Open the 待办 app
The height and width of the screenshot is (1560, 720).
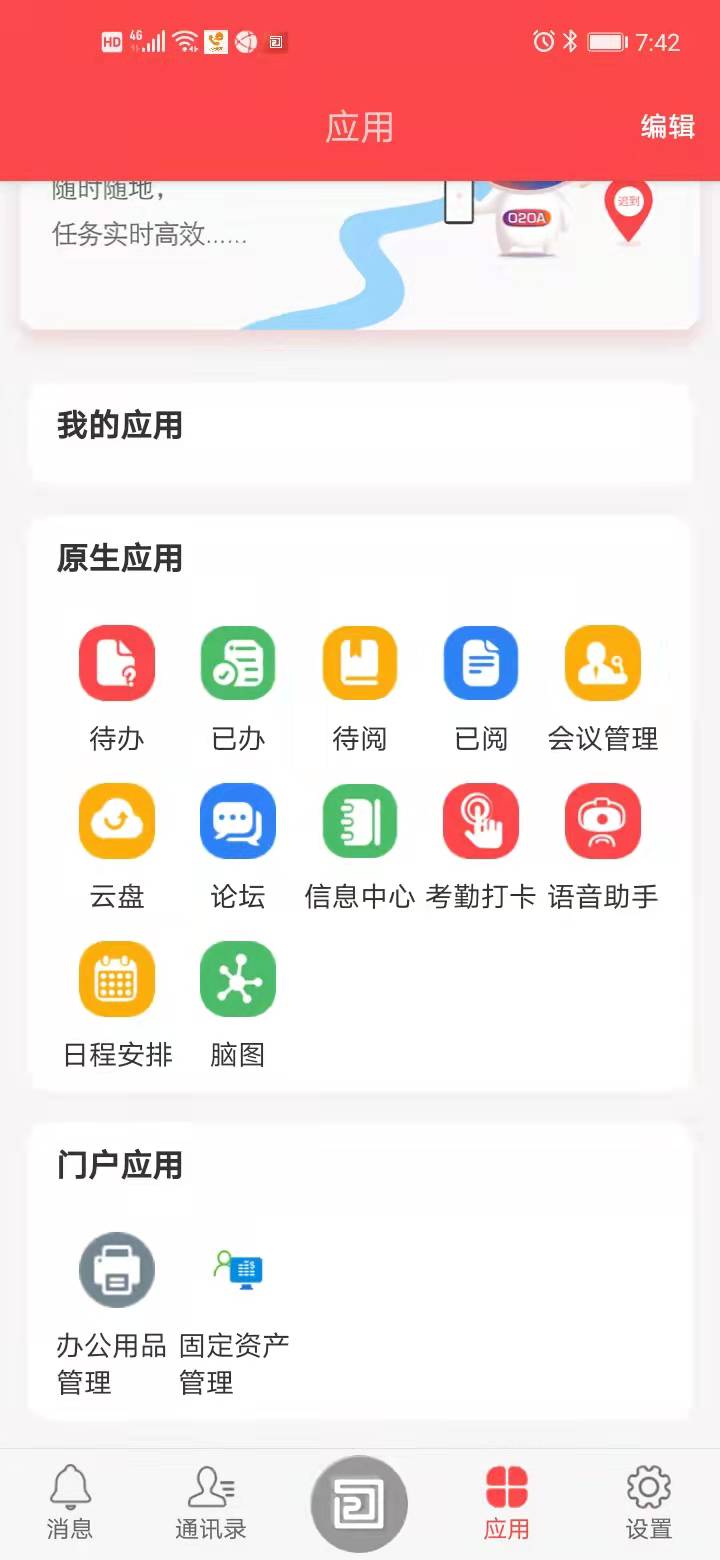[117, 663]
